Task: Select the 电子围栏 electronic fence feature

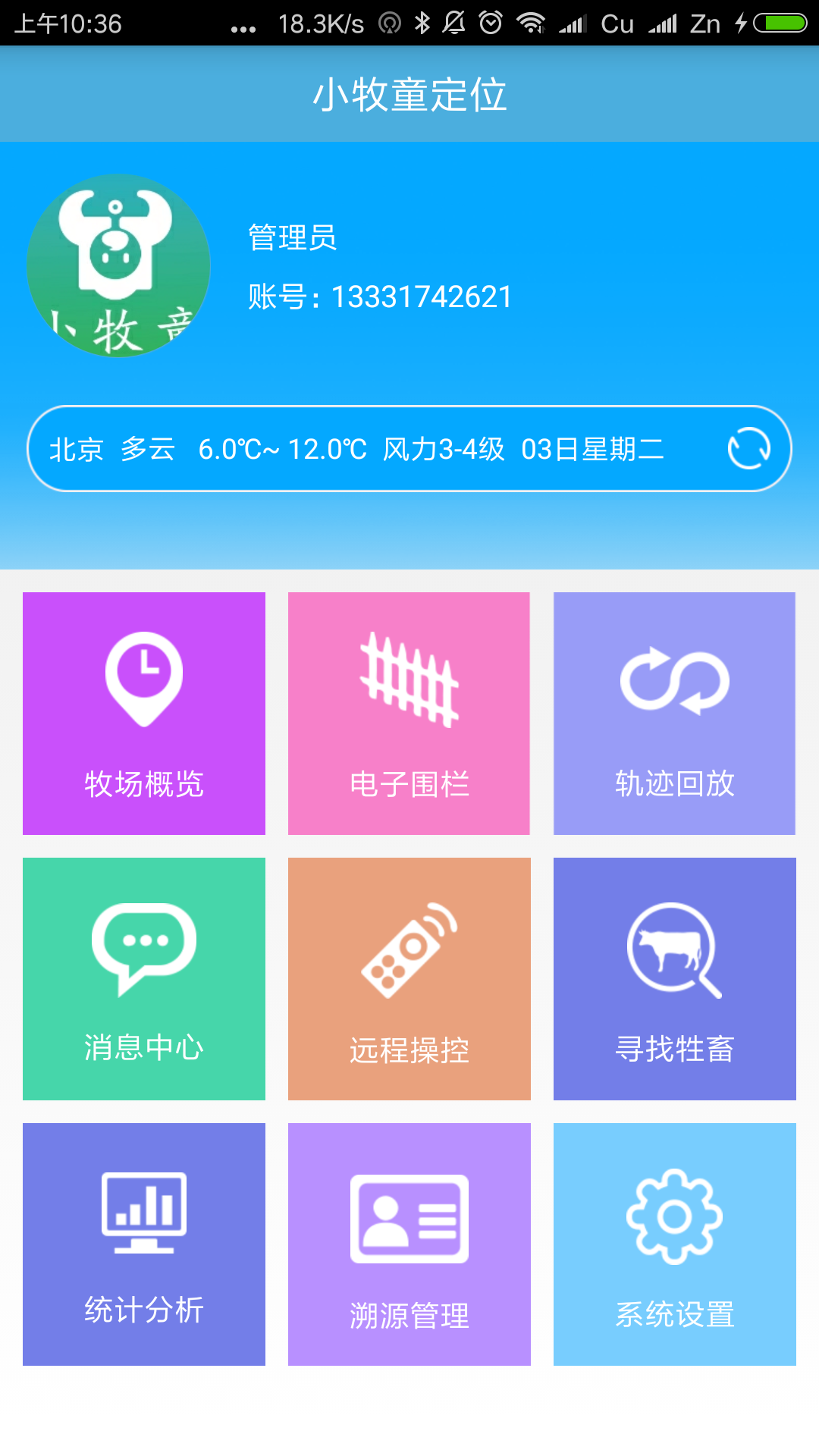Action: tap(409, 711)
